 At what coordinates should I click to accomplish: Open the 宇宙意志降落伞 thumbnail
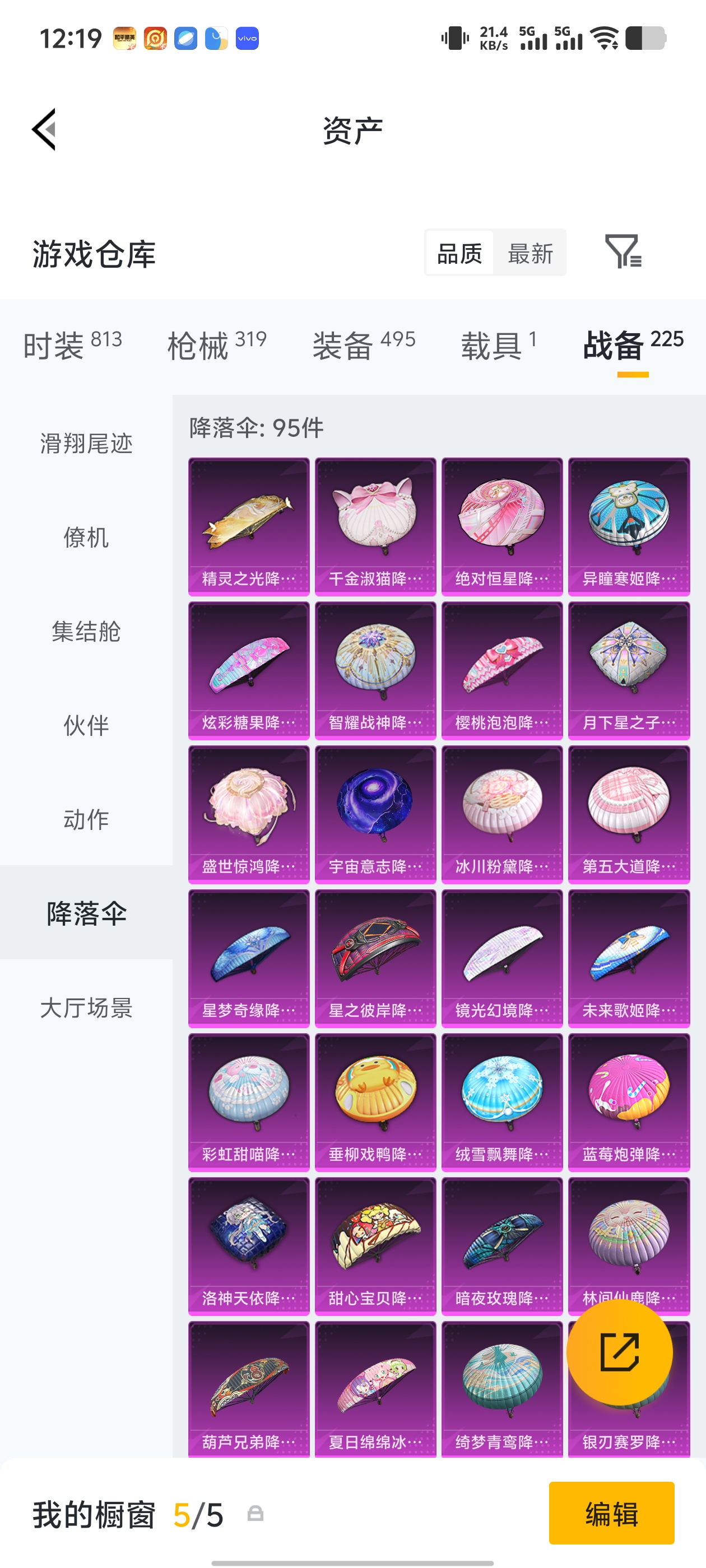(x=375, y=812)
